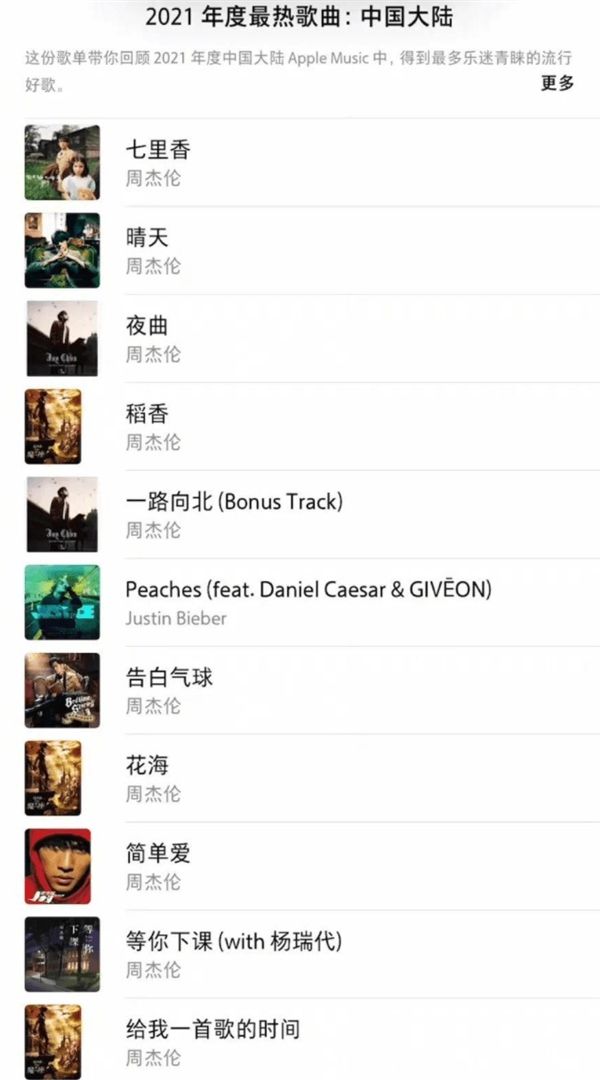The width and height of the screenshot is (600, 1080).
Task: Choose the song 简单爱
Action: [158, 854]
